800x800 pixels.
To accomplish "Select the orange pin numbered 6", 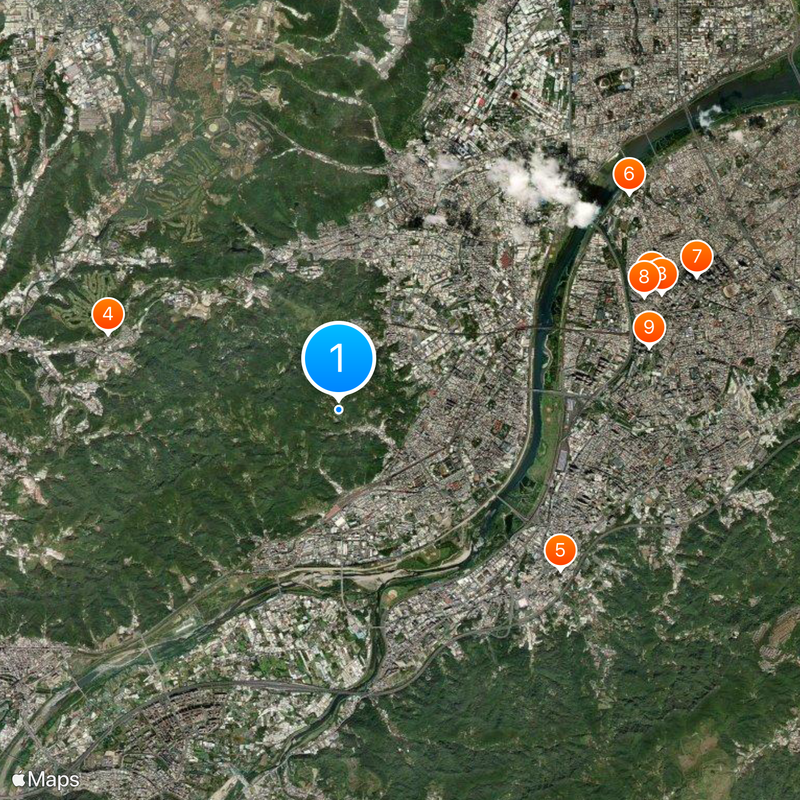I will (x=629, y=175).
